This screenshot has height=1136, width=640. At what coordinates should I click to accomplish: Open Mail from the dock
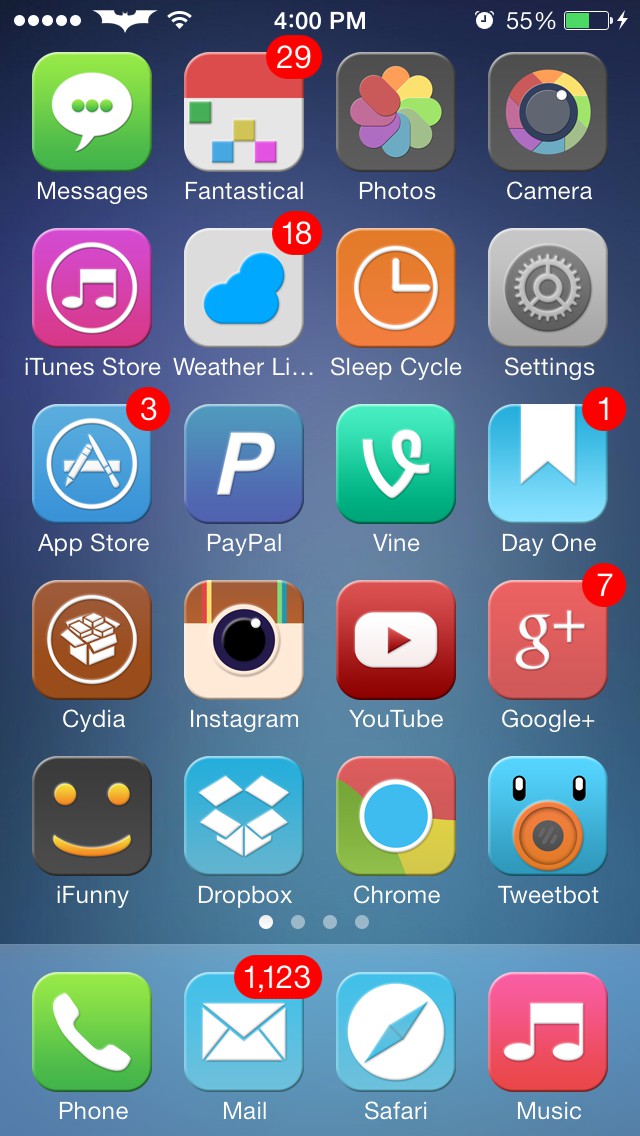[244, 1031]
